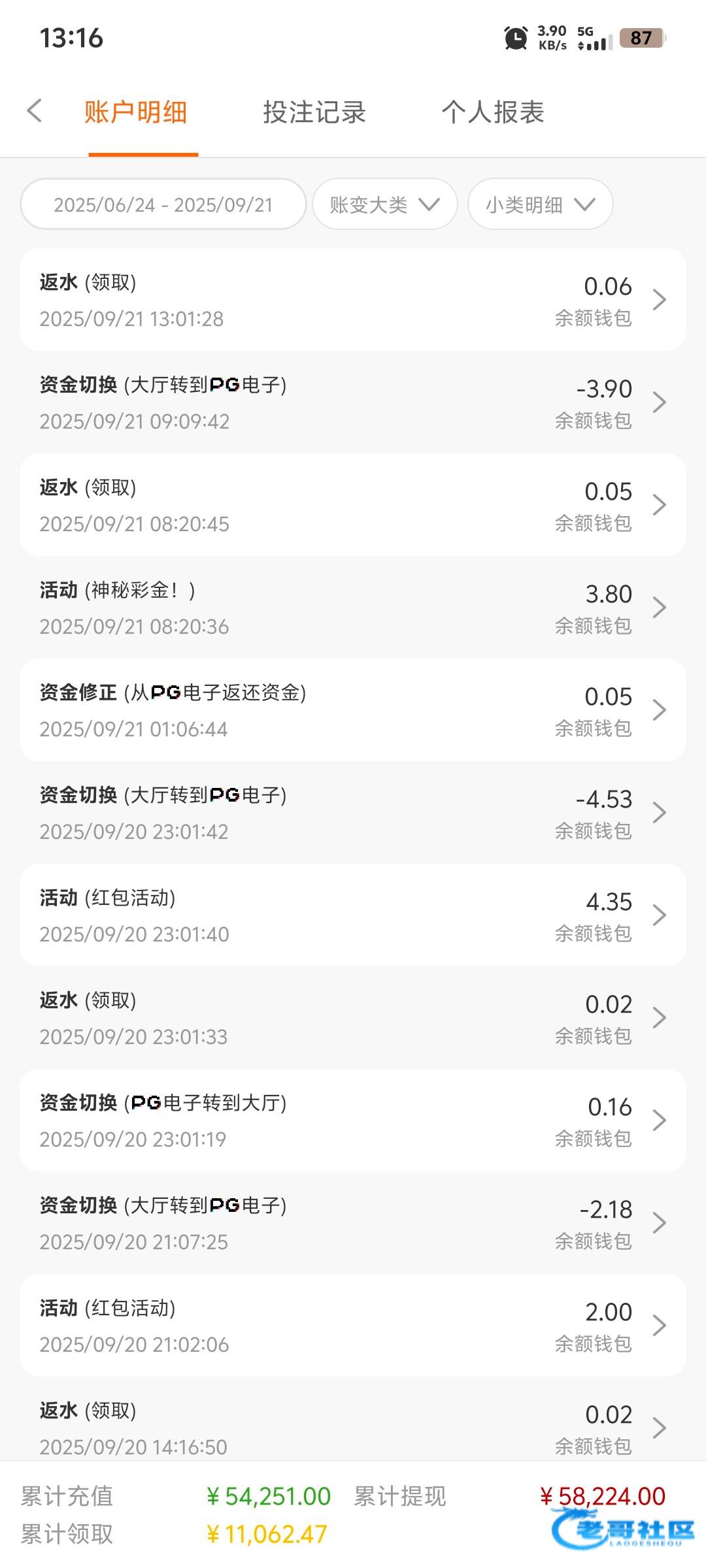
Task: Open 返水 entry at 2025/09/21 13:01:28
Action: coord(353,300)
